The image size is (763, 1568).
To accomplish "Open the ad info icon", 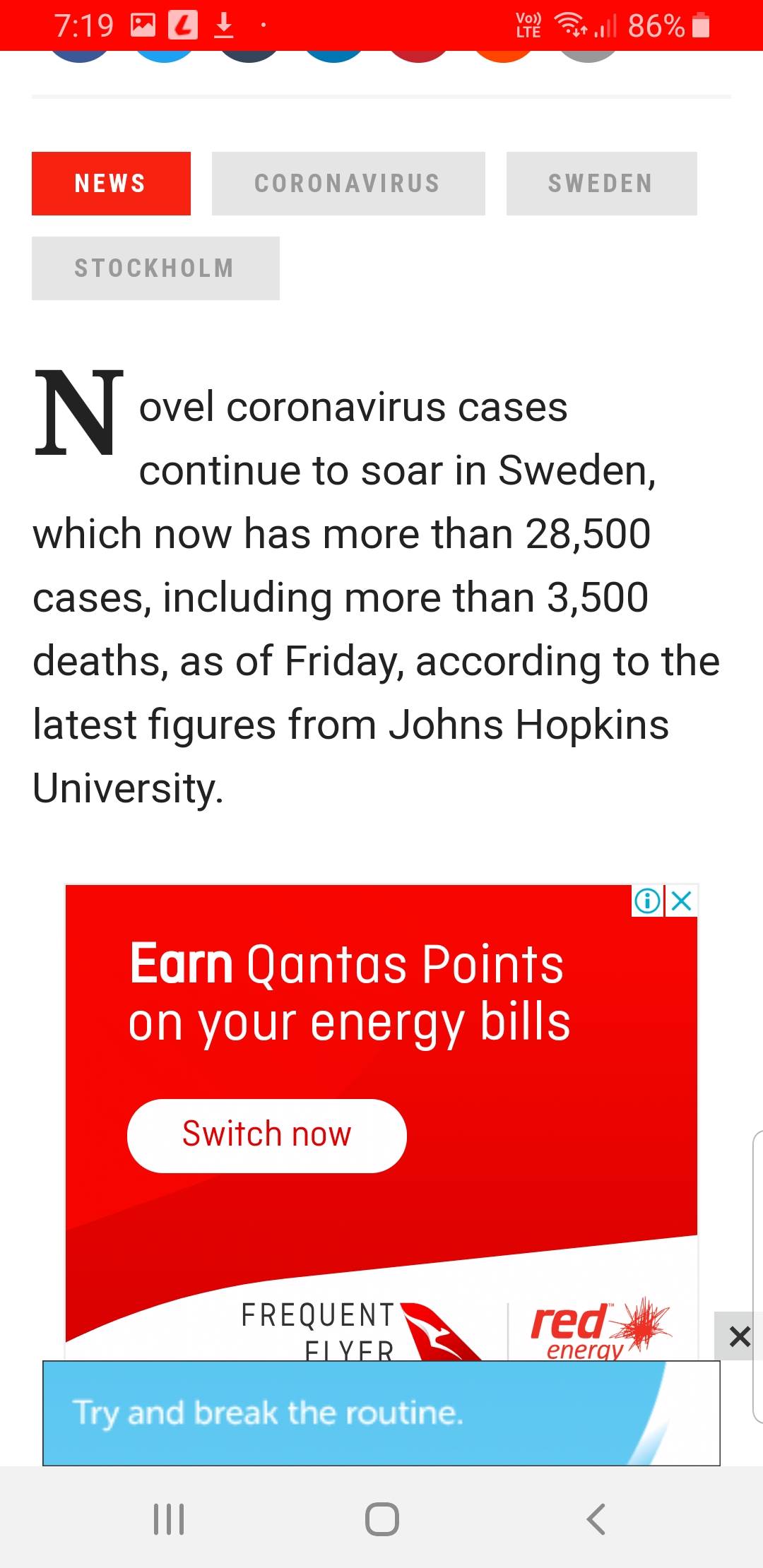I will tap(647, 901).
